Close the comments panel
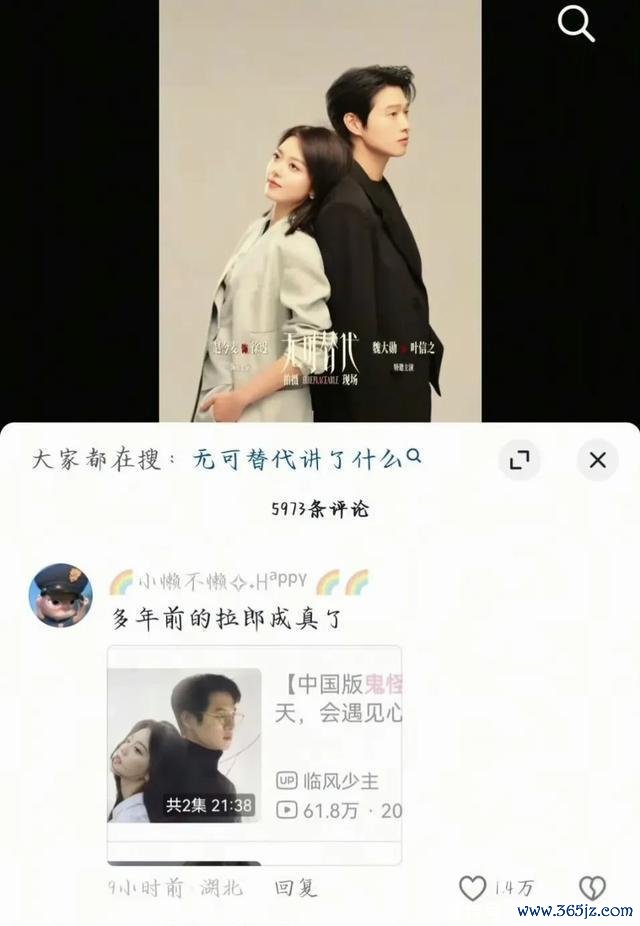This screenshot has width=640, height=926. [x=597, y=460]
